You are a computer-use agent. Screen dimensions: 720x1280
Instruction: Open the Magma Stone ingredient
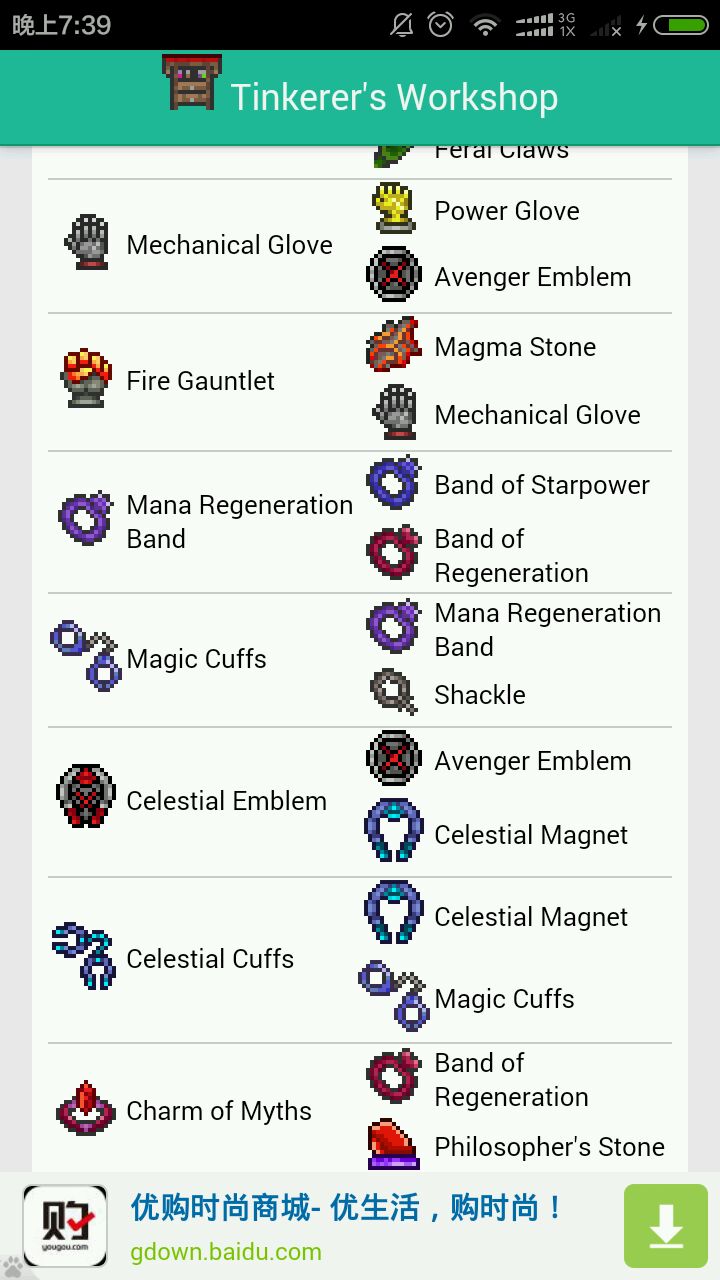point(514,347)
